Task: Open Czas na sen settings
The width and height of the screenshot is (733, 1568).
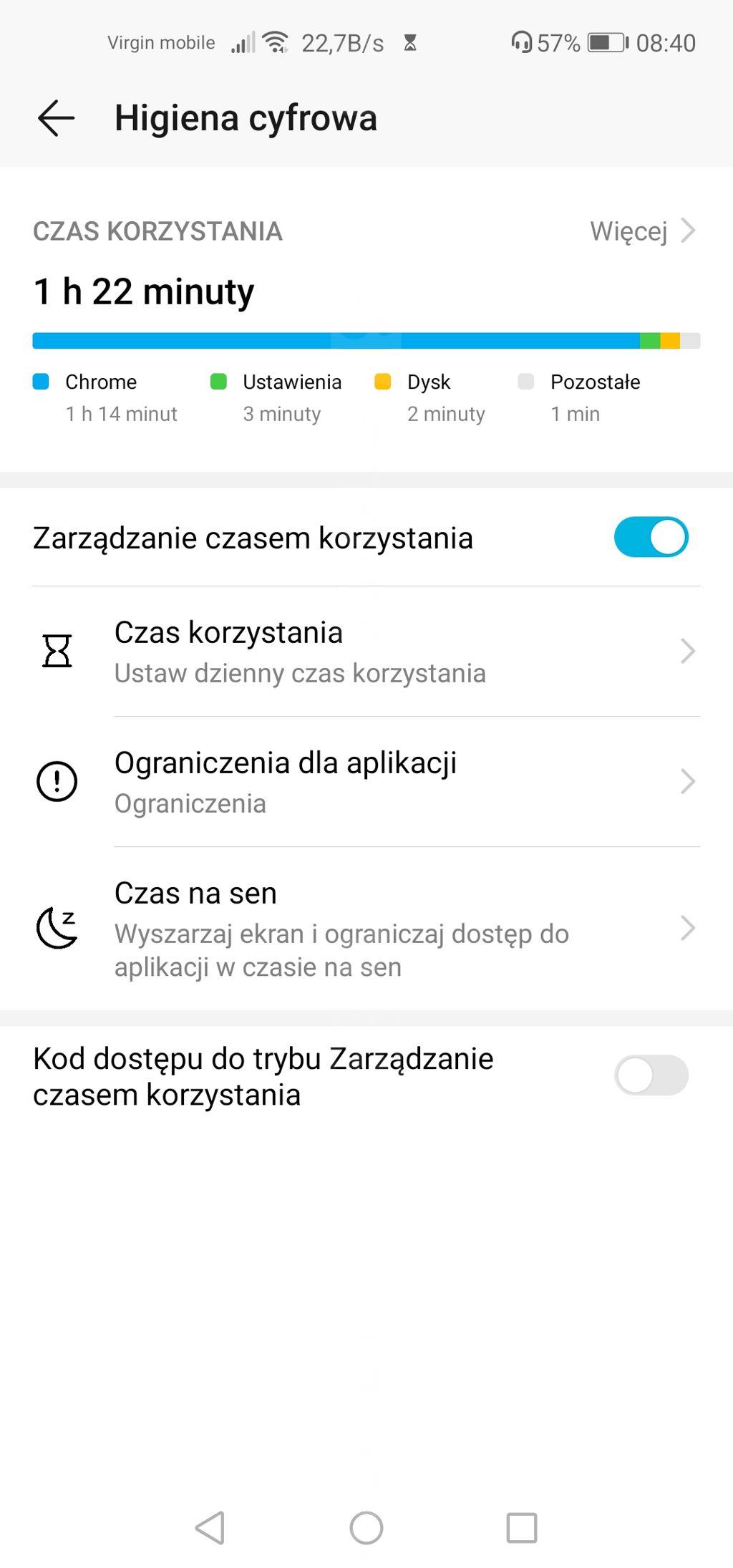Action: 366,929
